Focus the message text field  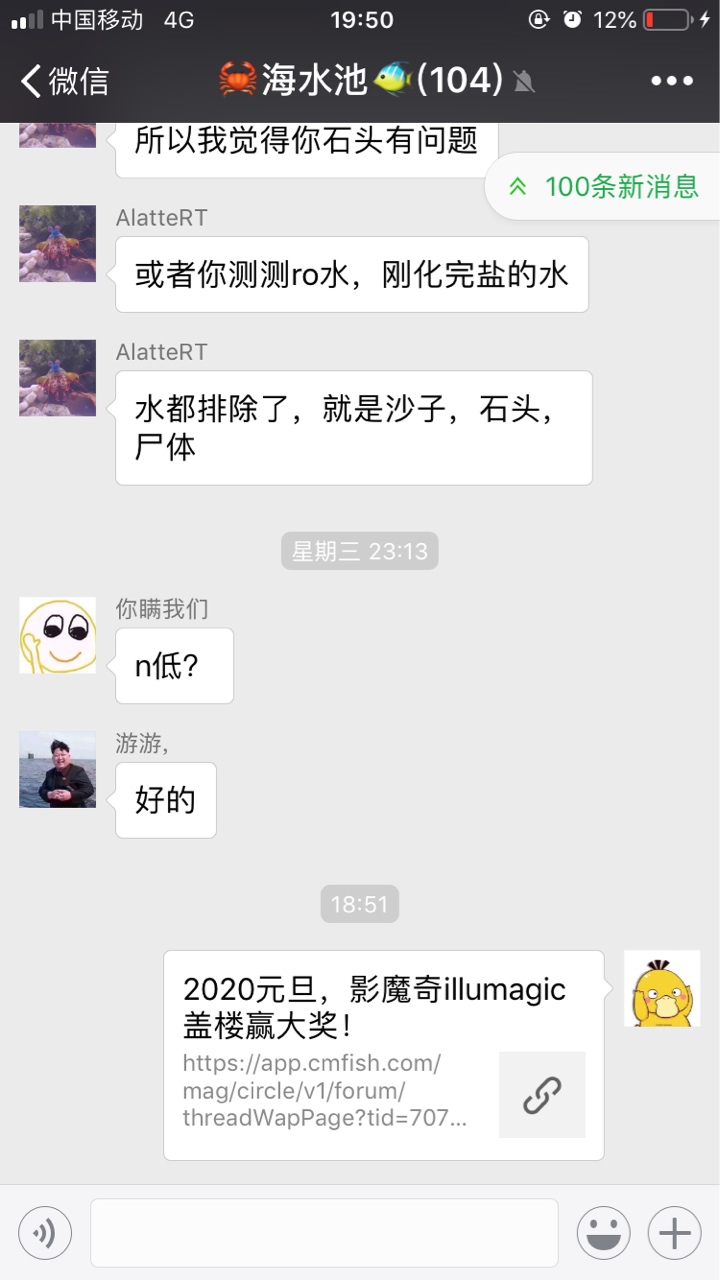[x=324, y=1233]
